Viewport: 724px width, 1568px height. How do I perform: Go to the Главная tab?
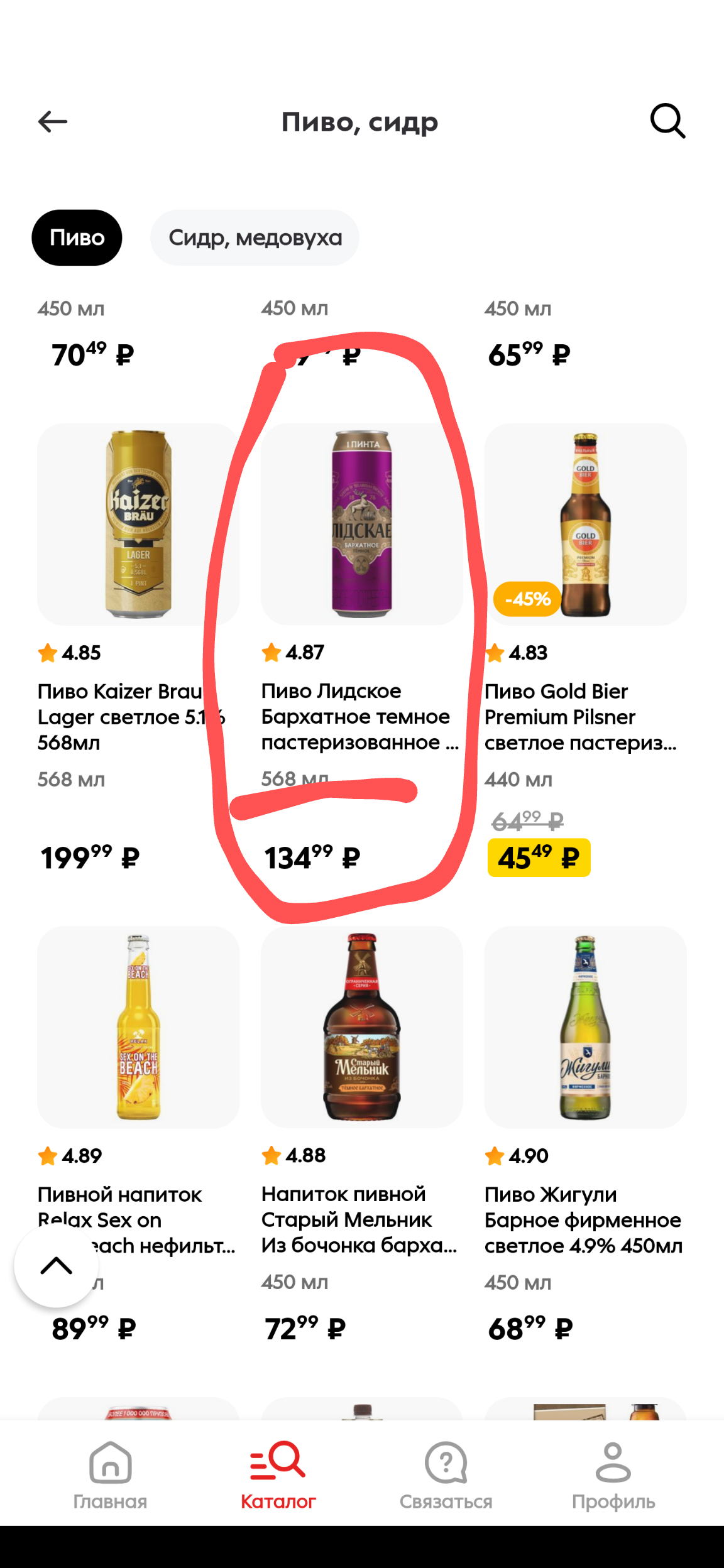[110, 1475]
